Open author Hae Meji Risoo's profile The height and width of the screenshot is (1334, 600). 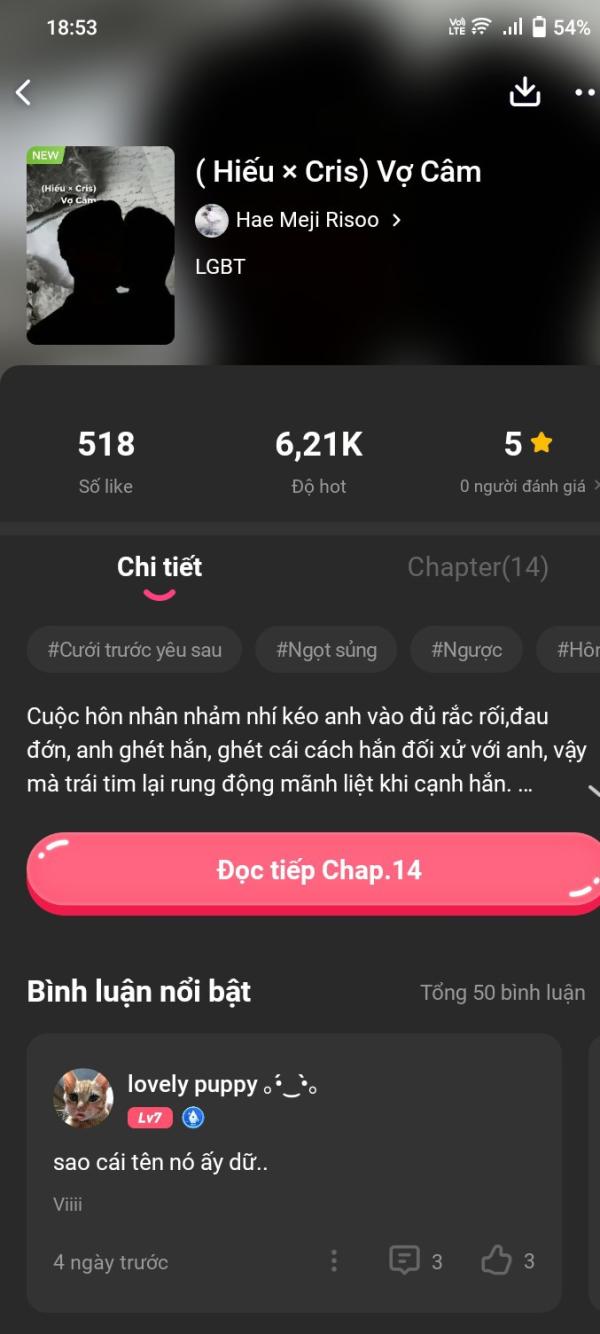point(298,220)
